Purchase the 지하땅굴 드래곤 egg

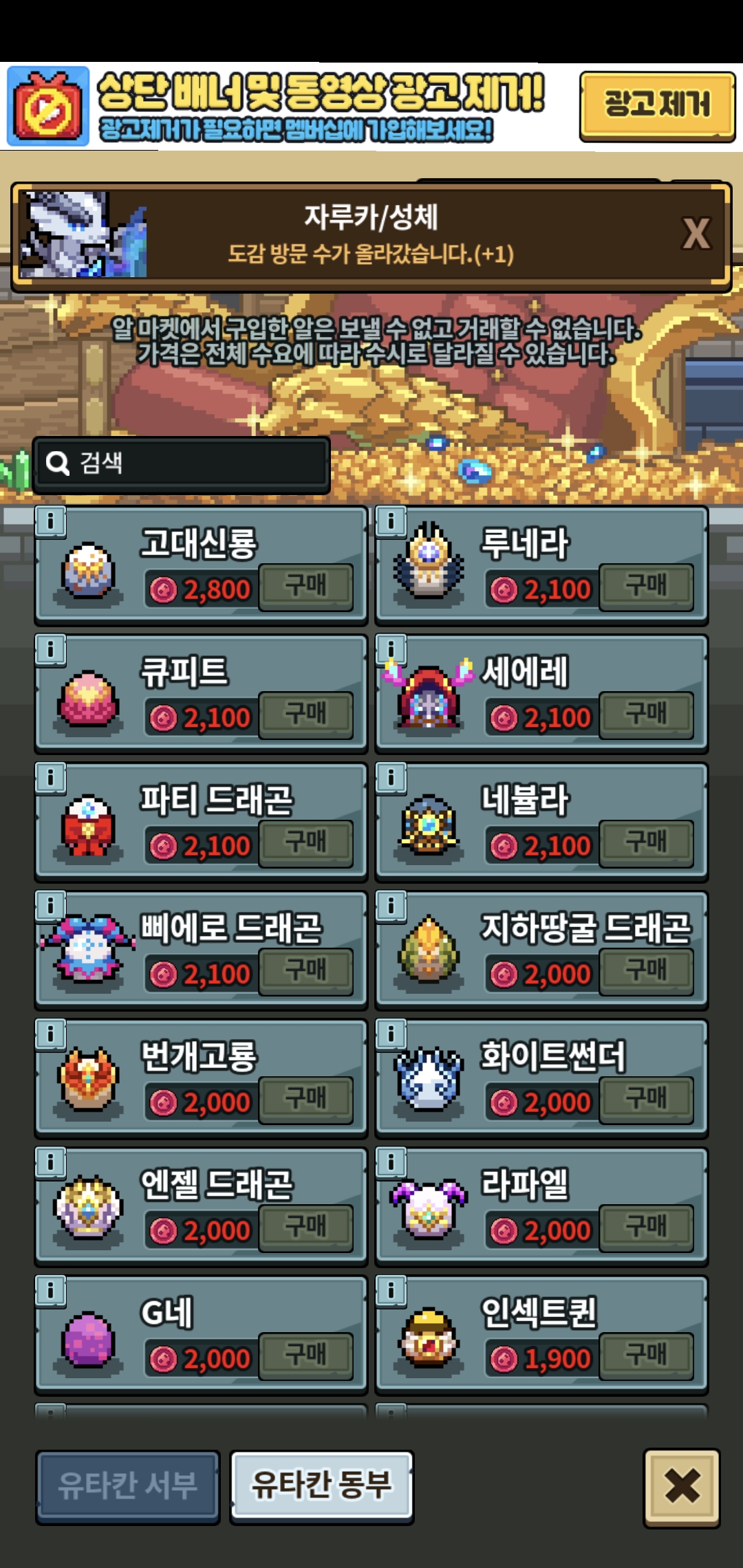(x=645, y=971)
